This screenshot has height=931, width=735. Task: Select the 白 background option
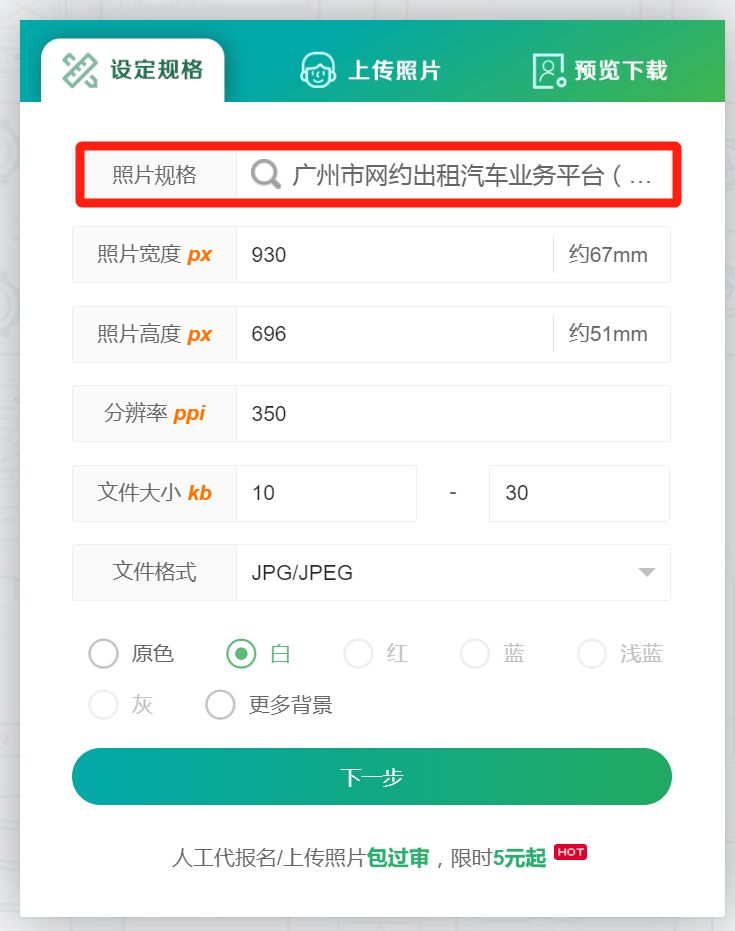click(241, 654)
